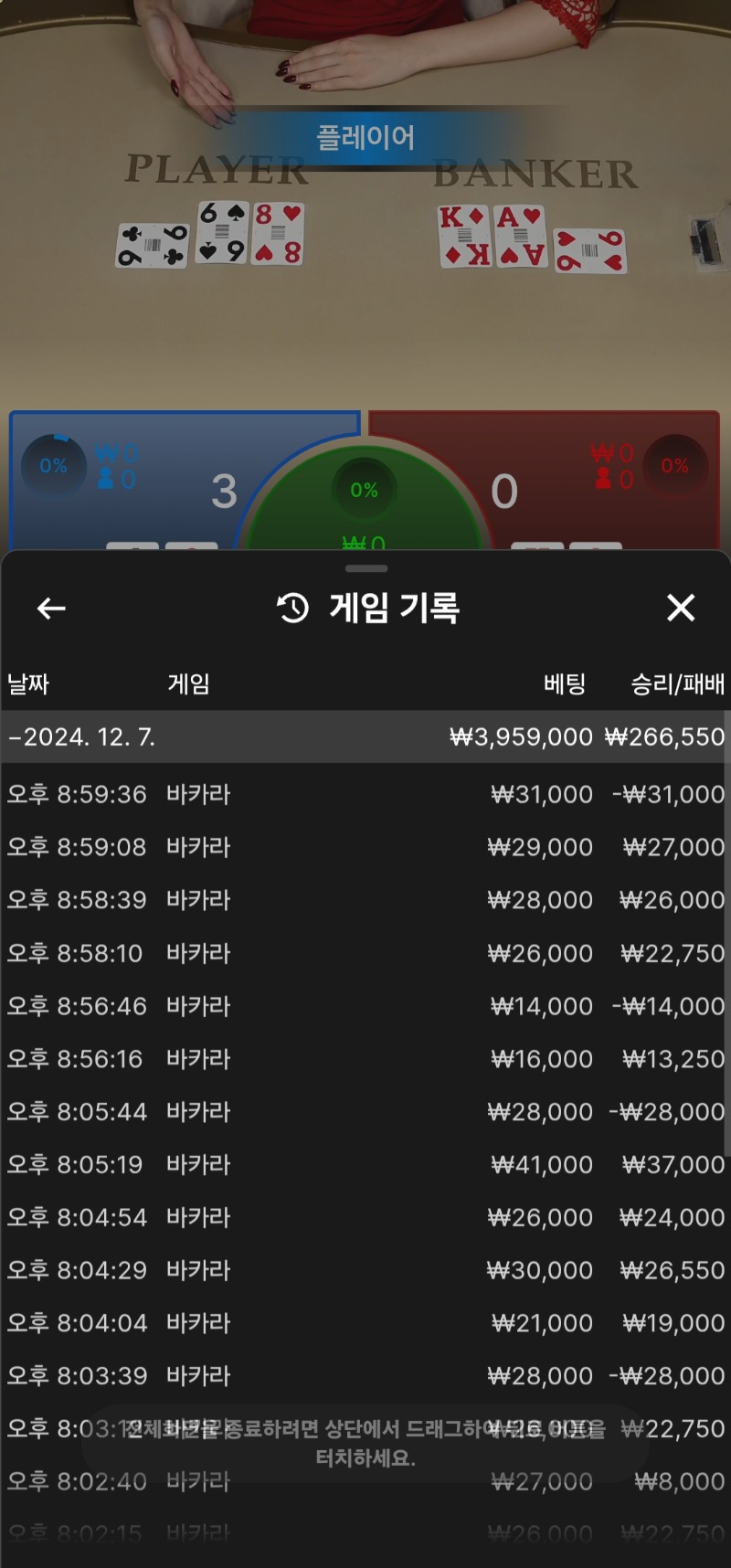Close the game history panel

click(681, 608)
